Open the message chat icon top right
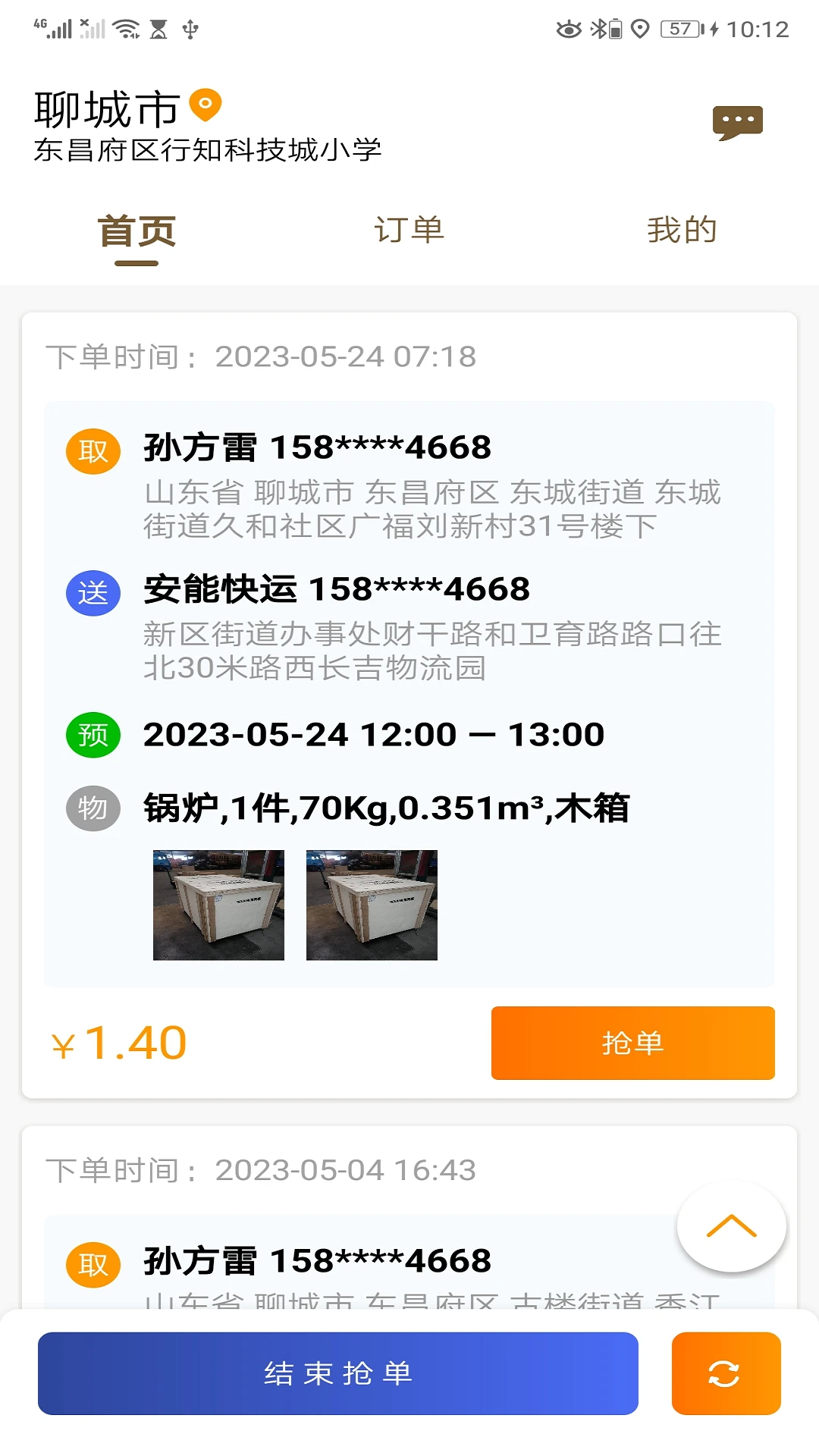 (736, 121)
